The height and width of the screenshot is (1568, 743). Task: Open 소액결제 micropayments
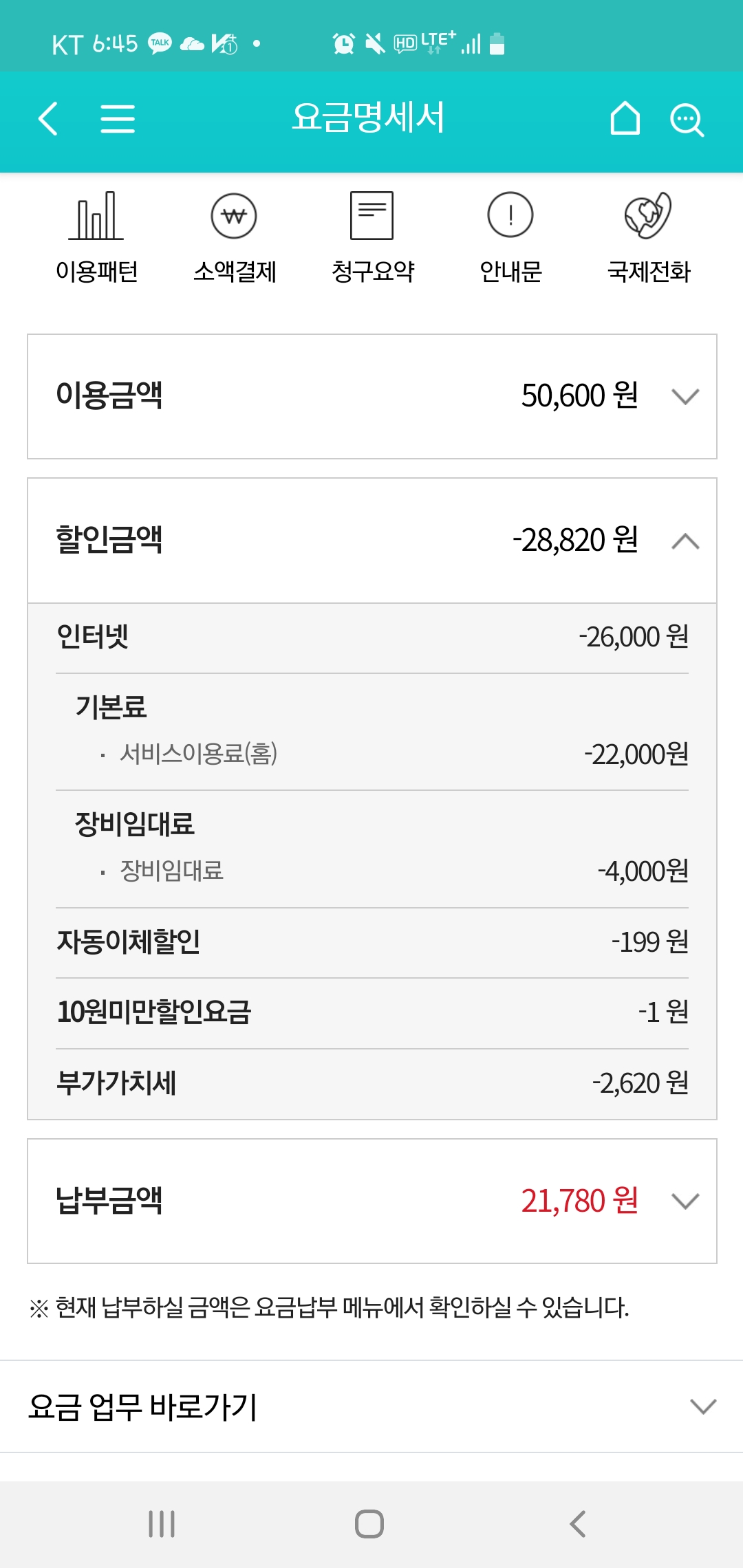[234, 237]
